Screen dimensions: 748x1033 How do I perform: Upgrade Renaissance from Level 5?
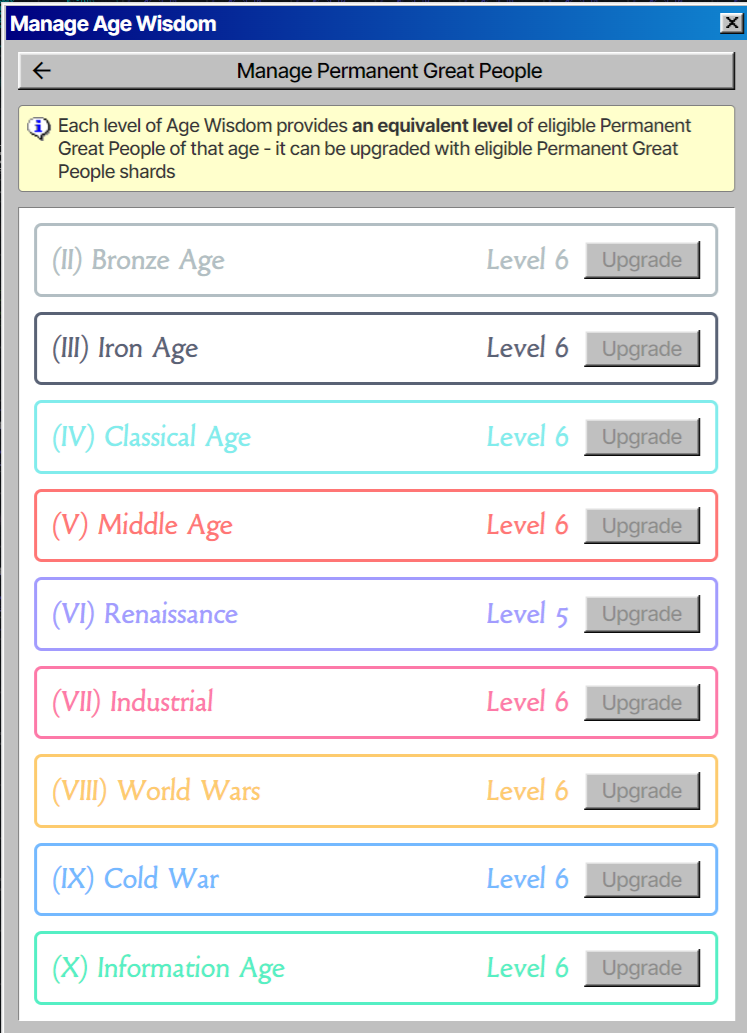[642, 614]
